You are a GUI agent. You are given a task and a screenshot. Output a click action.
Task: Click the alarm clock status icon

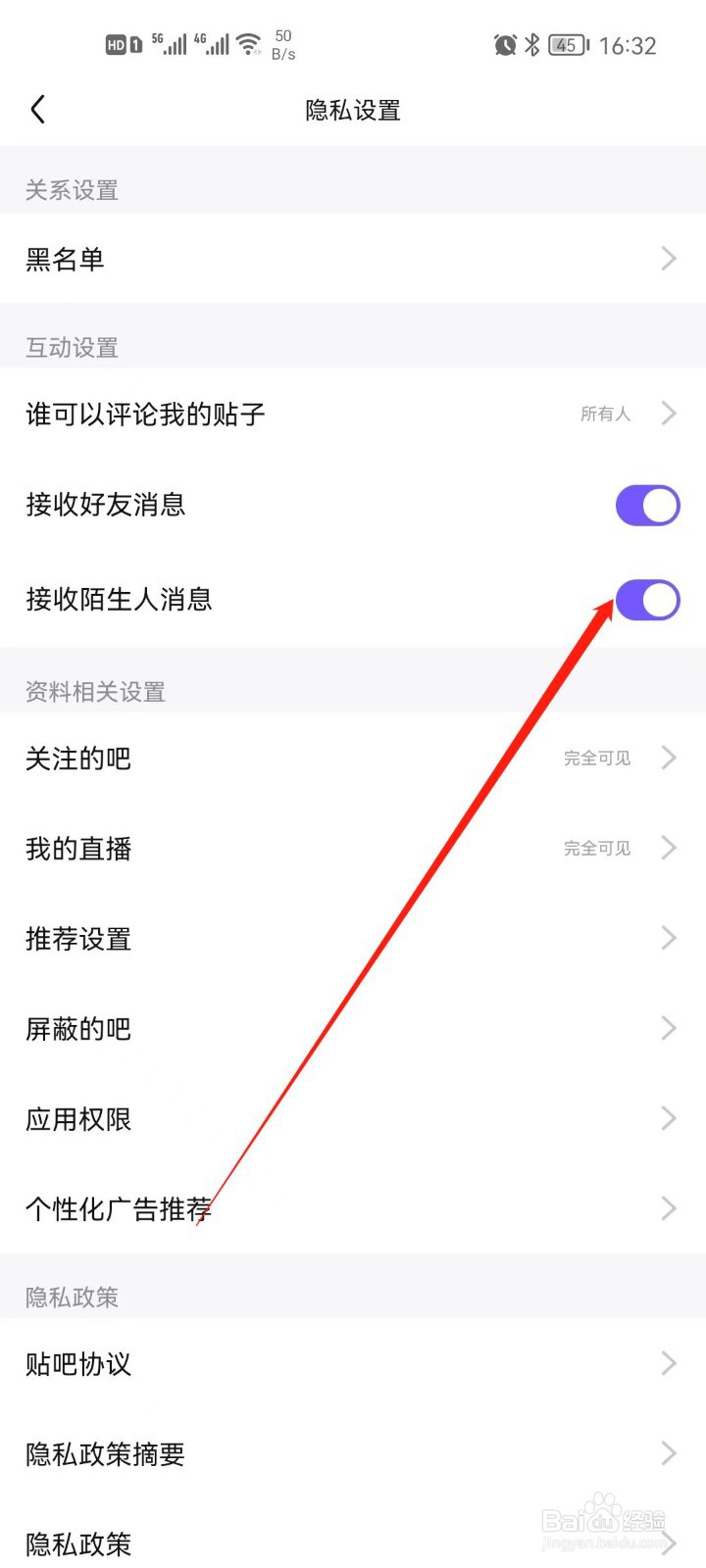(504, 44)
